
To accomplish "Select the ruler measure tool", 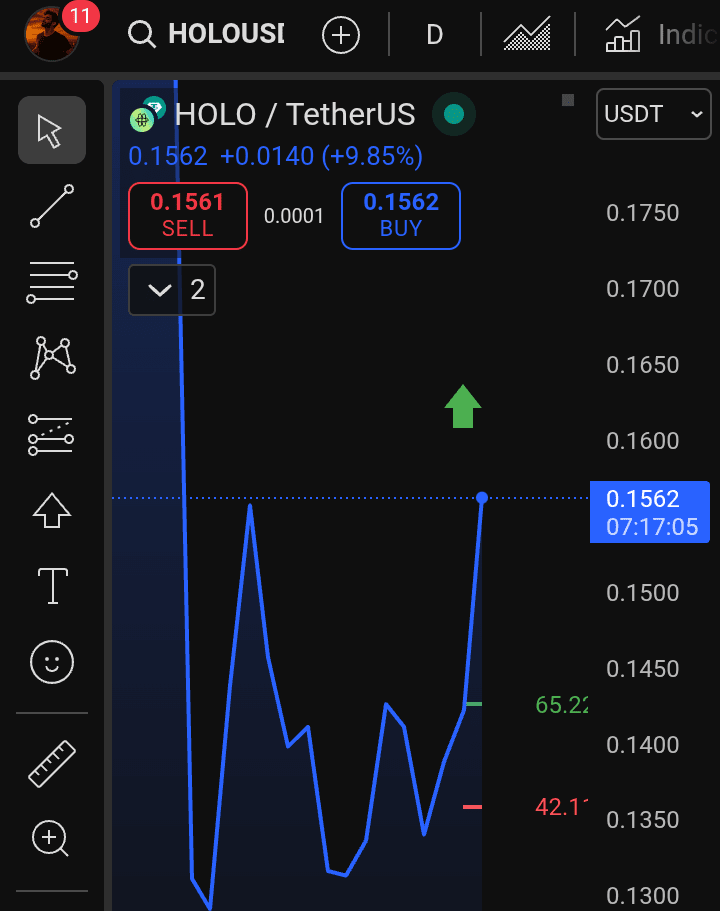I will (51, 763).
